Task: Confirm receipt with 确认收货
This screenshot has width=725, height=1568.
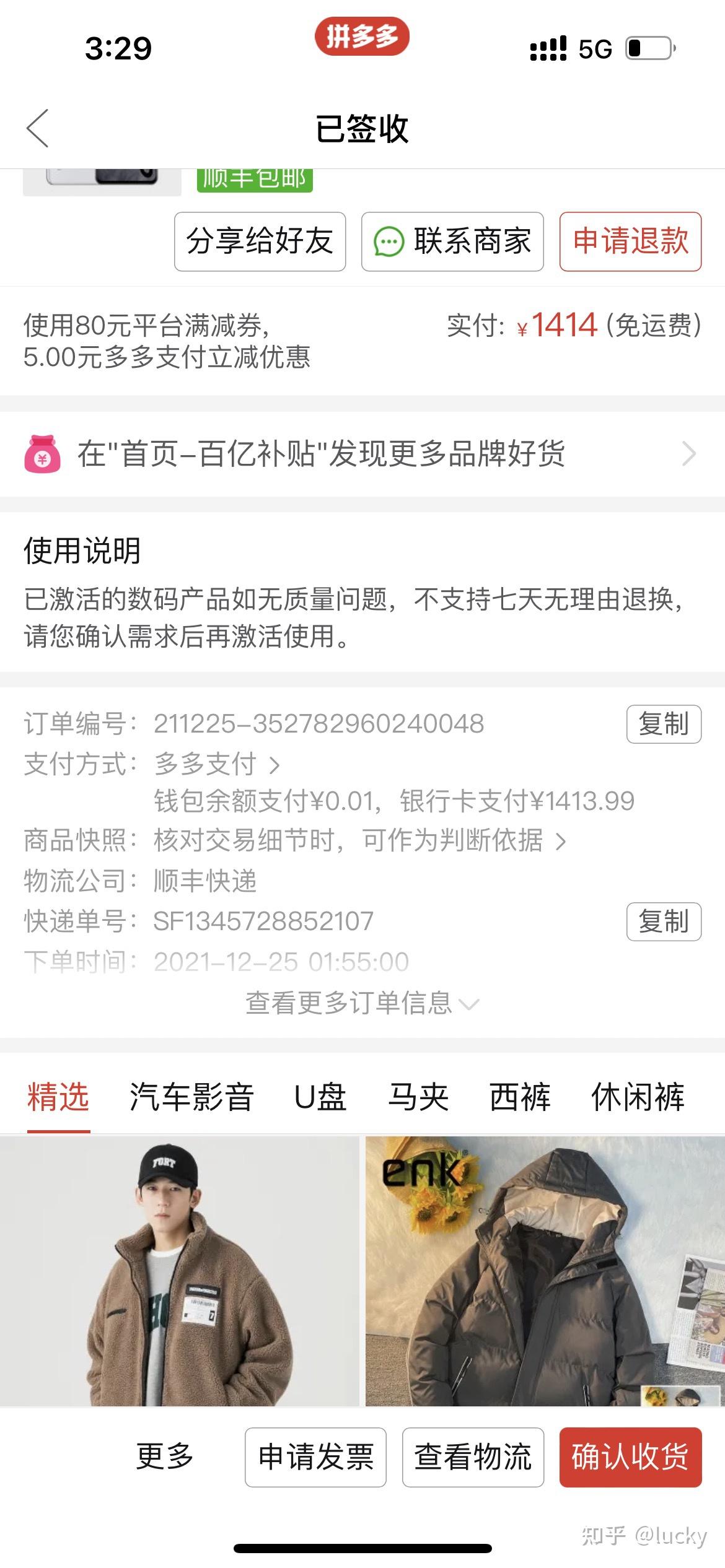Action: 630,1457
